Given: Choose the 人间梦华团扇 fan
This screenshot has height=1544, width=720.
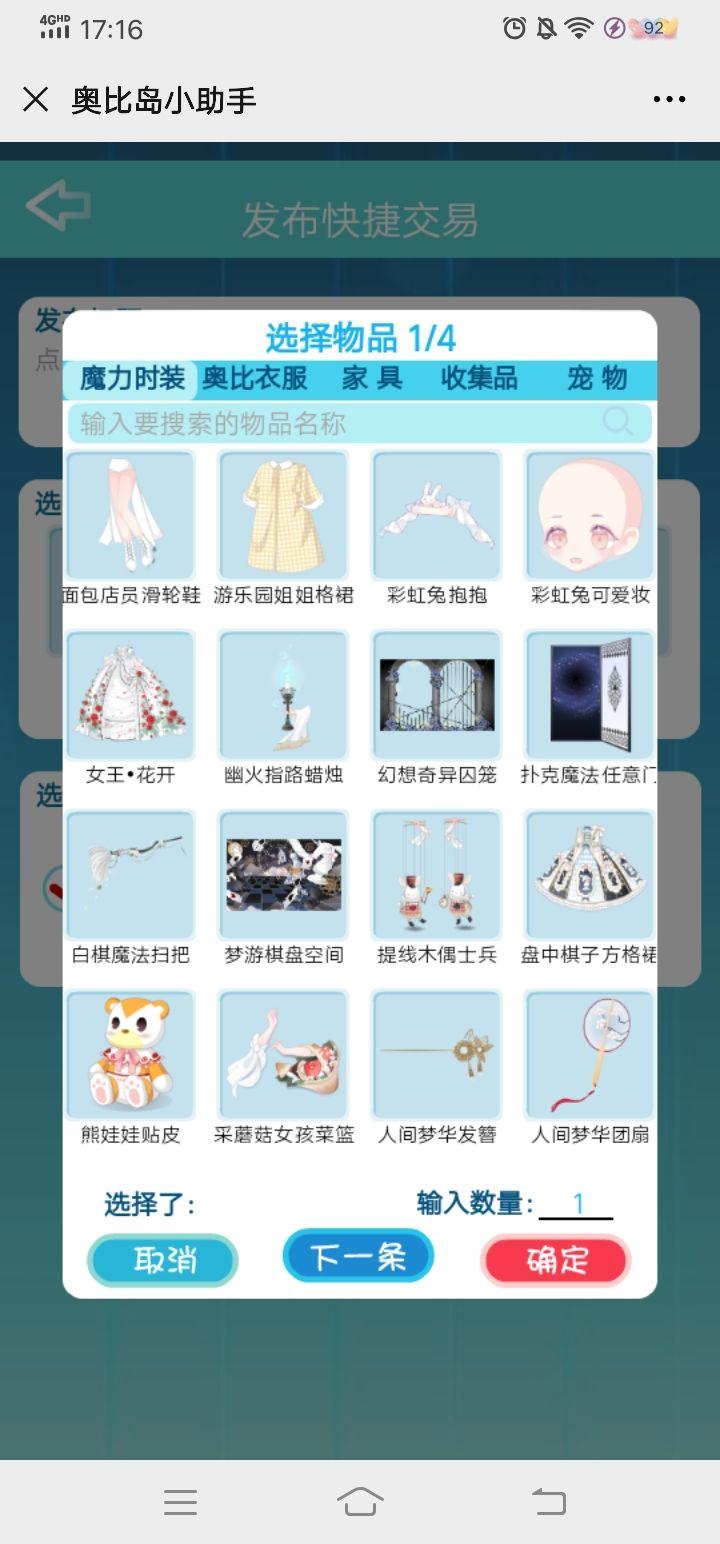Looking at the screenshot, I should (590, 1056).
